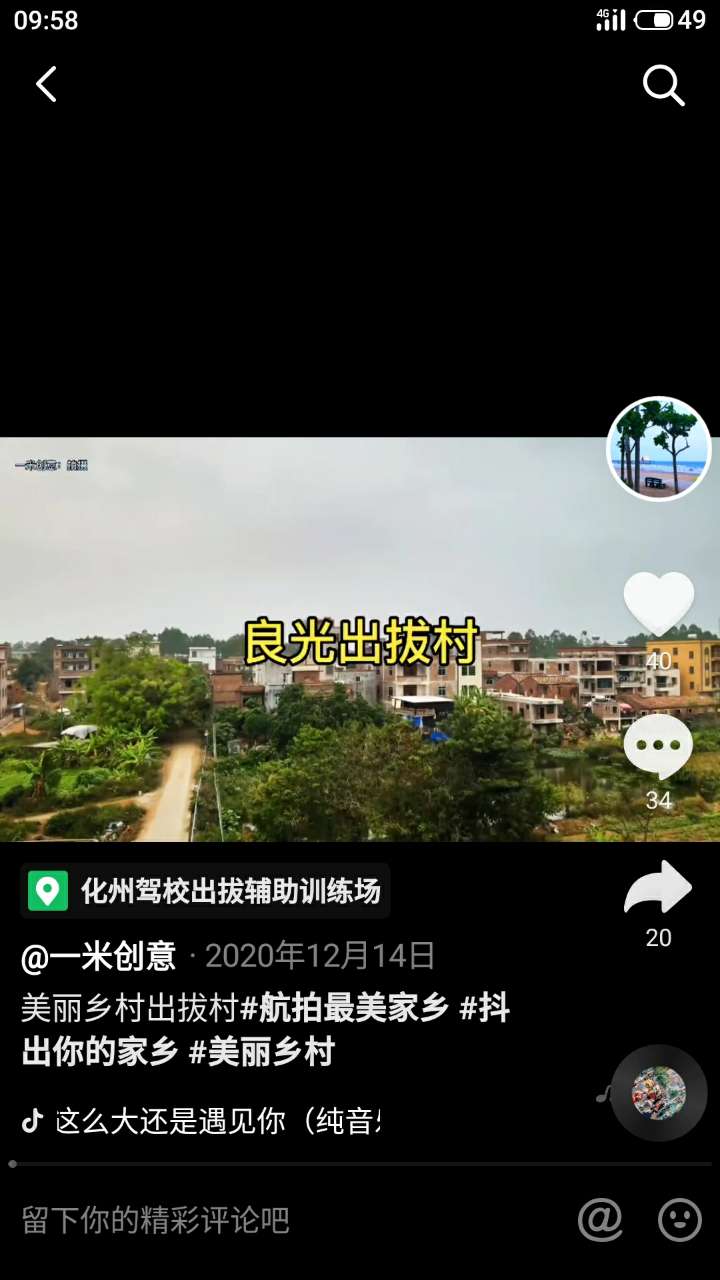Mention someone with the @ icon
The height and width of the screenshot is (1280, 720).
(600, 1220)
